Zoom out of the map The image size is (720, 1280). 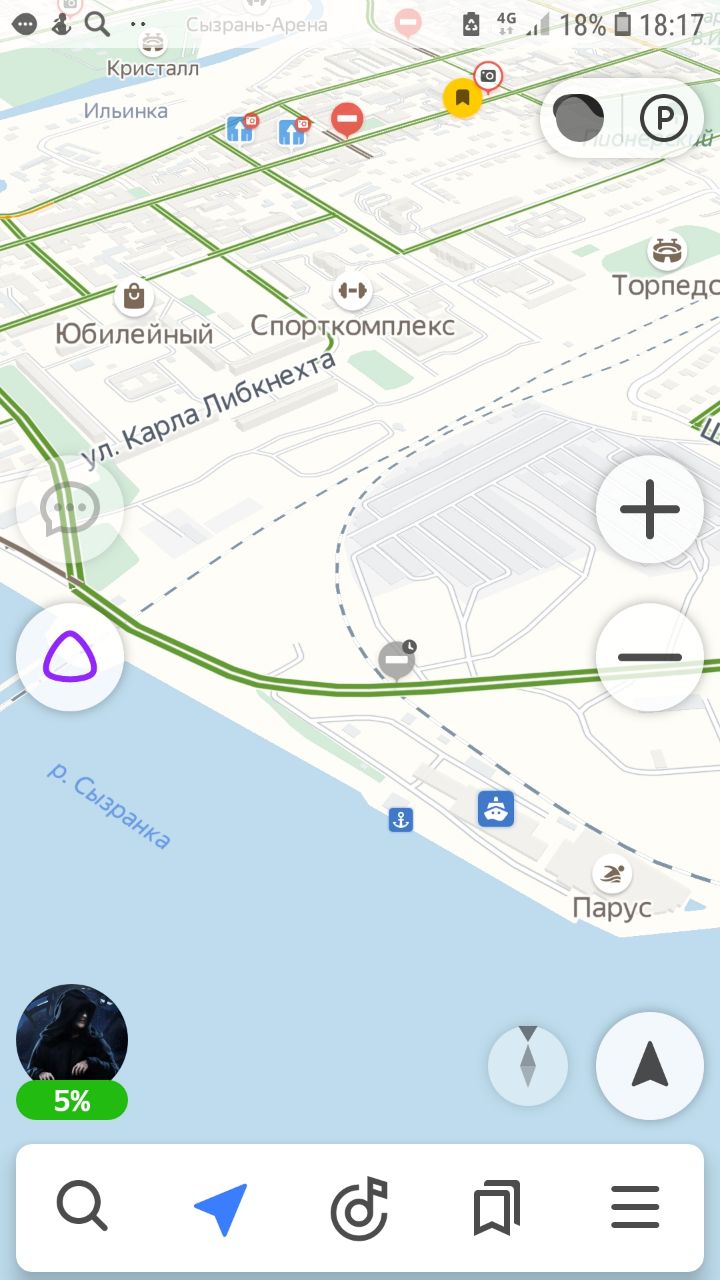point(650,657)
